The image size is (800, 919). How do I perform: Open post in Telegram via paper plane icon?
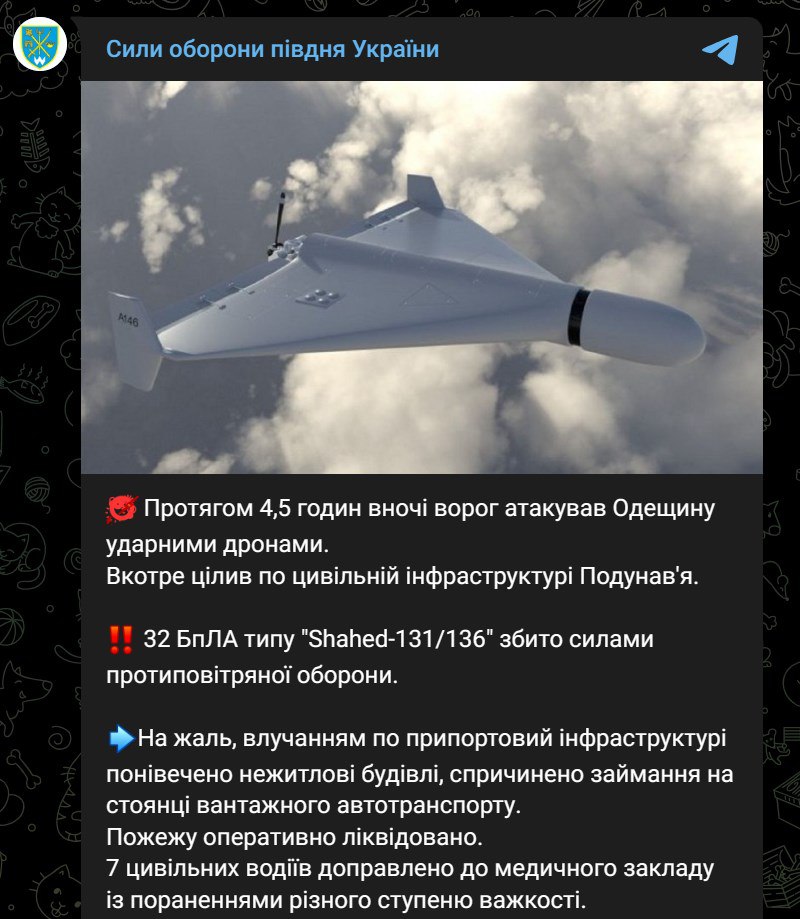point(720,49)
